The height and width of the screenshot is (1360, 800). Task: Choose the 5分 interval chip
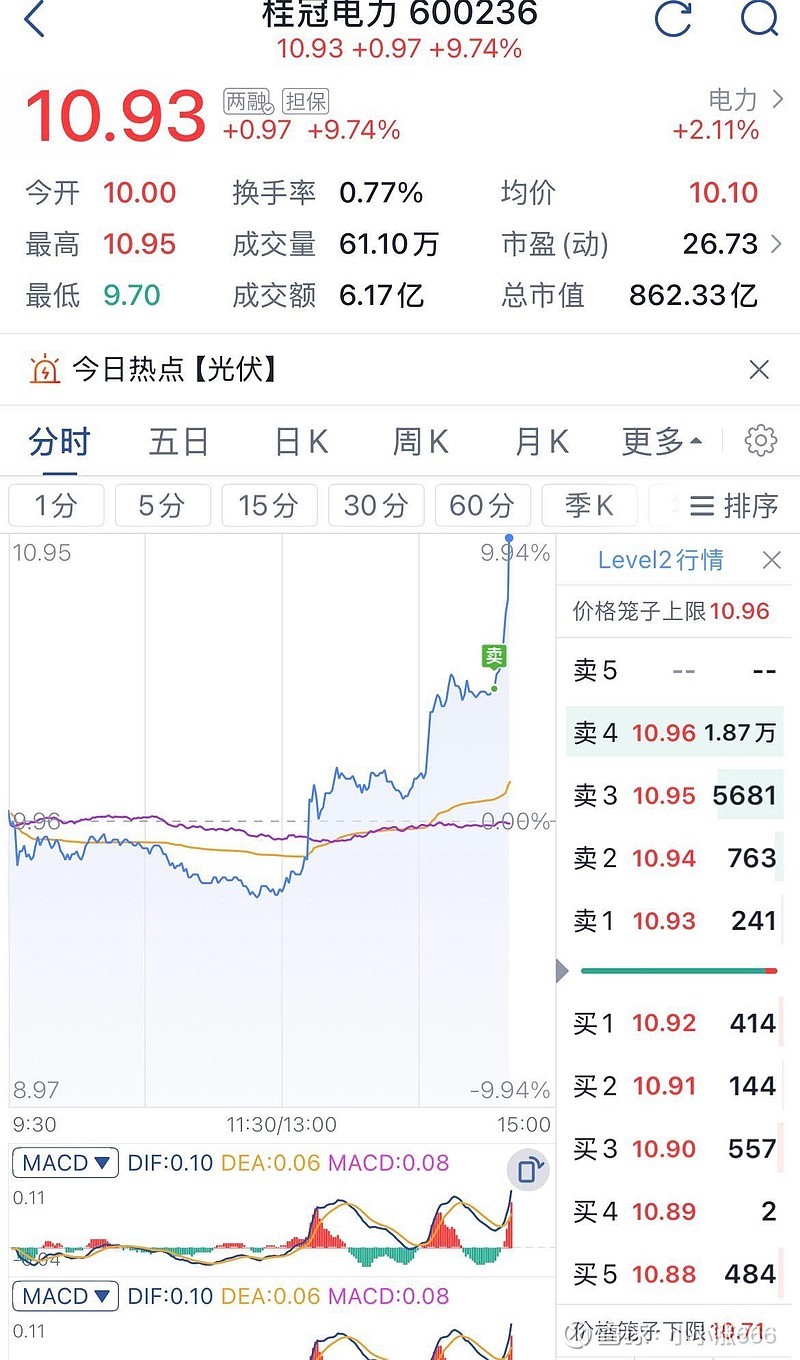tap(162, 506)
